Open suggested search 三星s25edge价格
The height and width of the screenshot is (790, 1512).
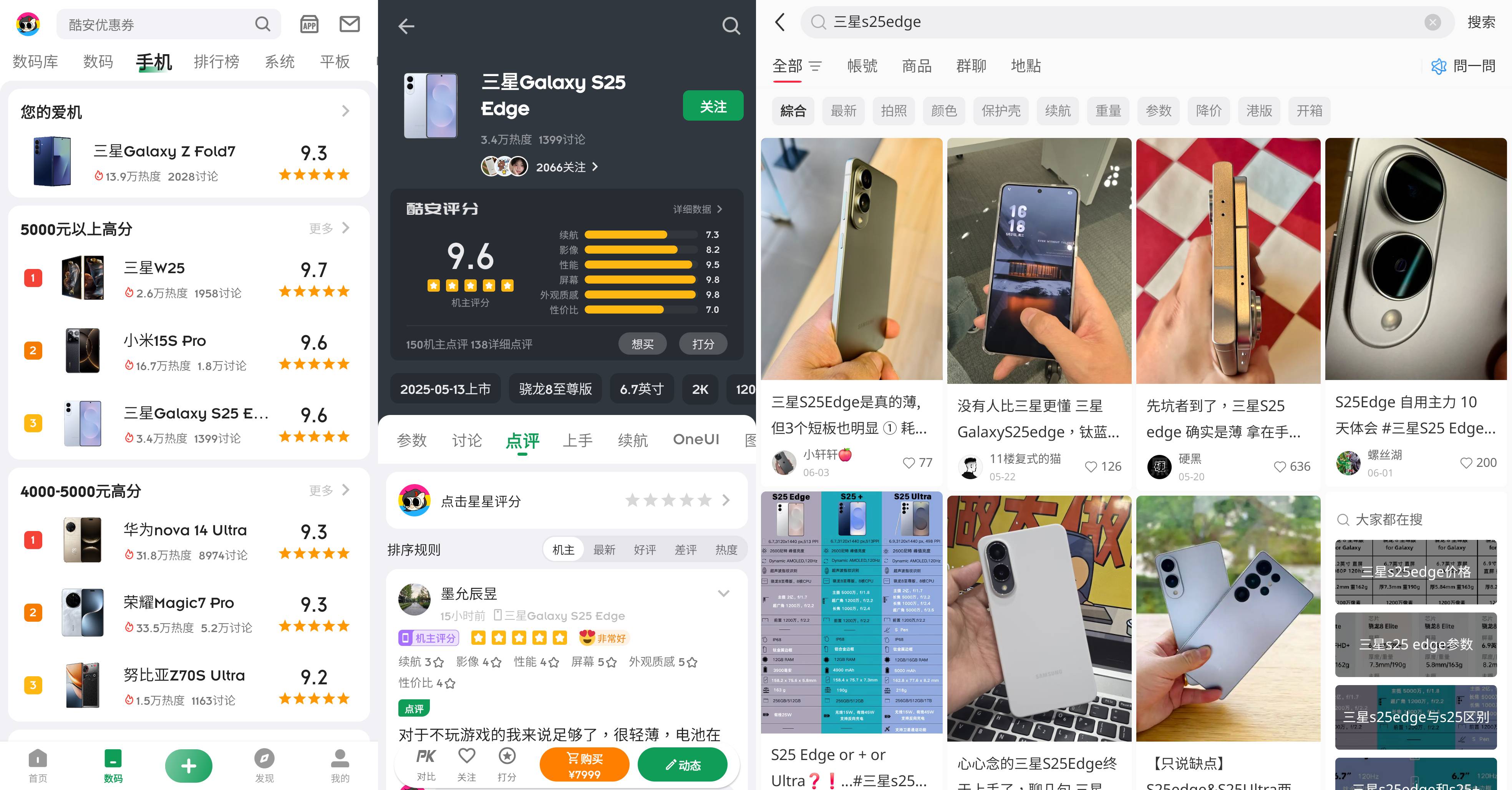1415,572
